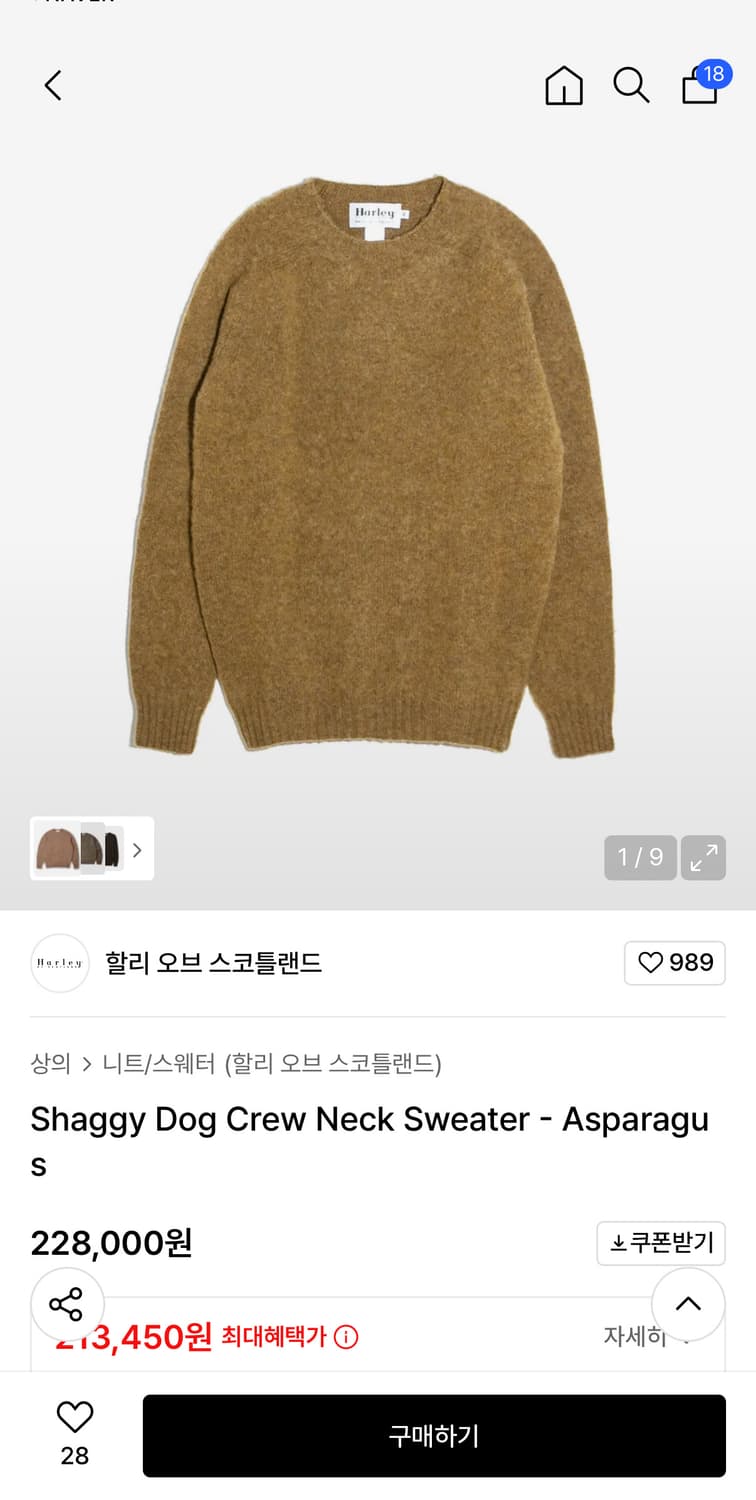Check the 1/9 image position indicator

pyautogui.click(x=640, y=858)
